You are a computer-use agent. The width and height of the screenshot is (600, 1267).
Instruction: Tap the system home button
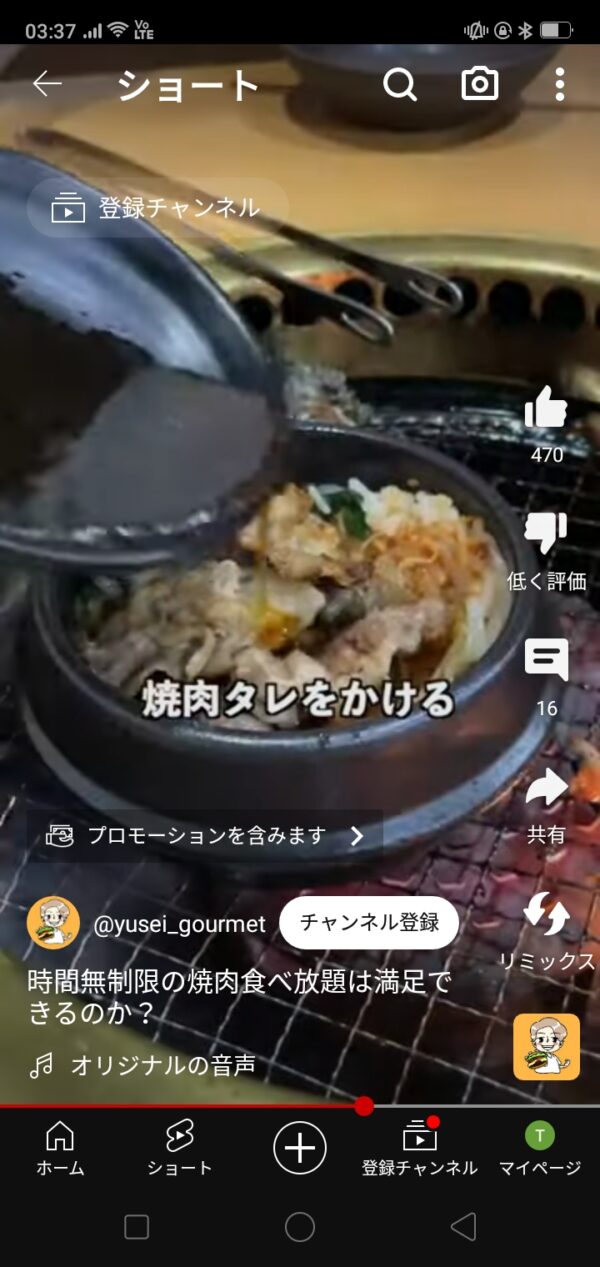coord(300,1227)
